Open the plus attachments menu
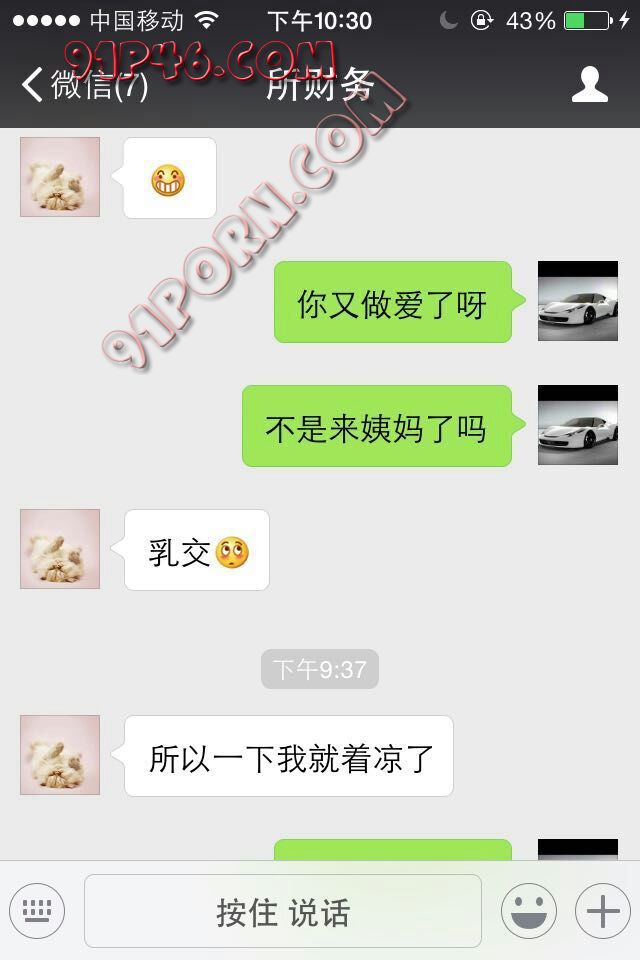640x960 pixels. (602, 911)
